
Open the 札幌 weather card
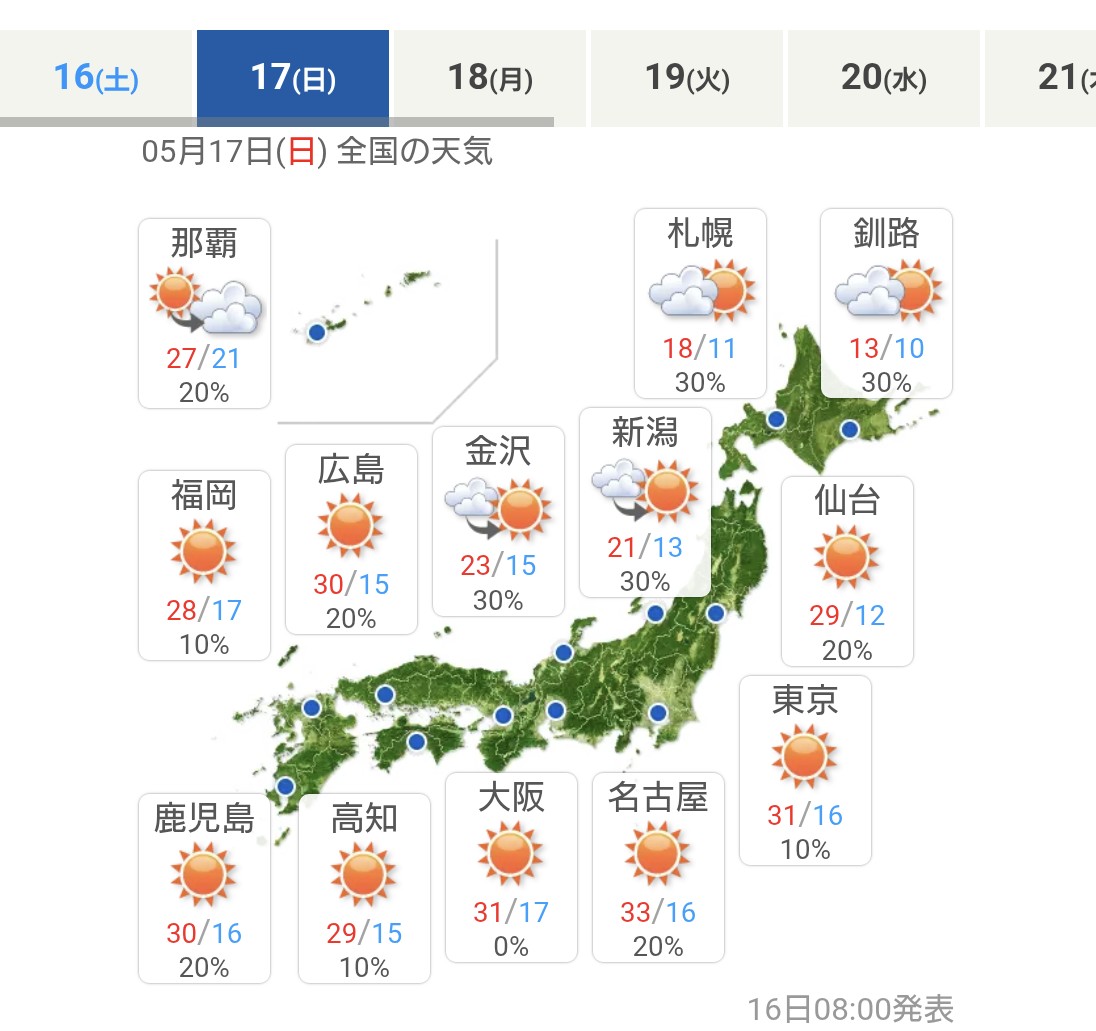(x=700, y=303)
